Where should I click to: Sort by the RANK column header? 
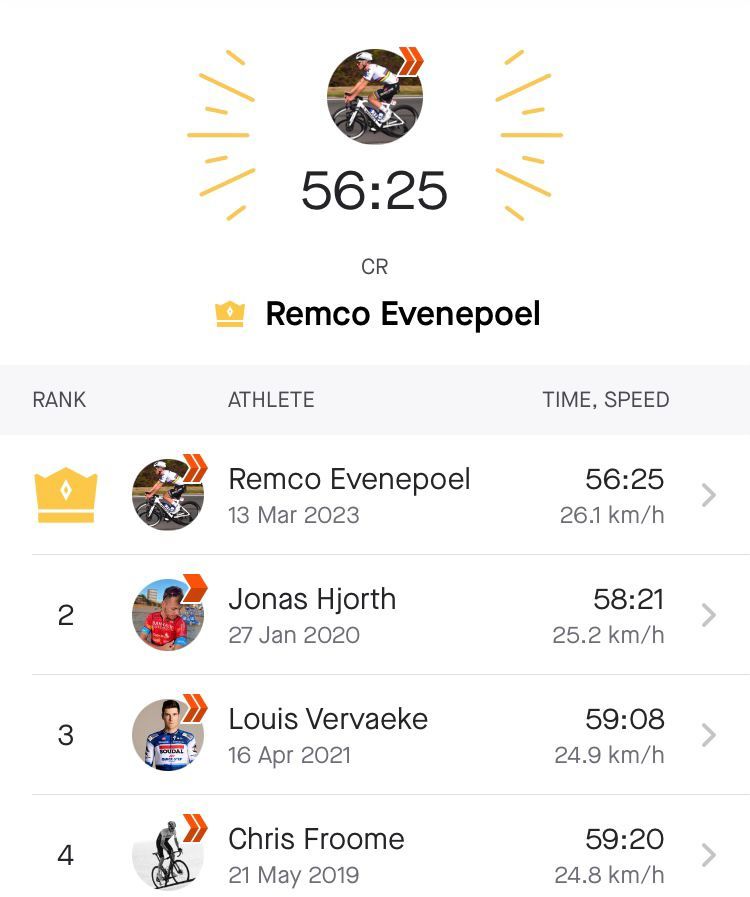pyautogui.click(x=59, y=400)
